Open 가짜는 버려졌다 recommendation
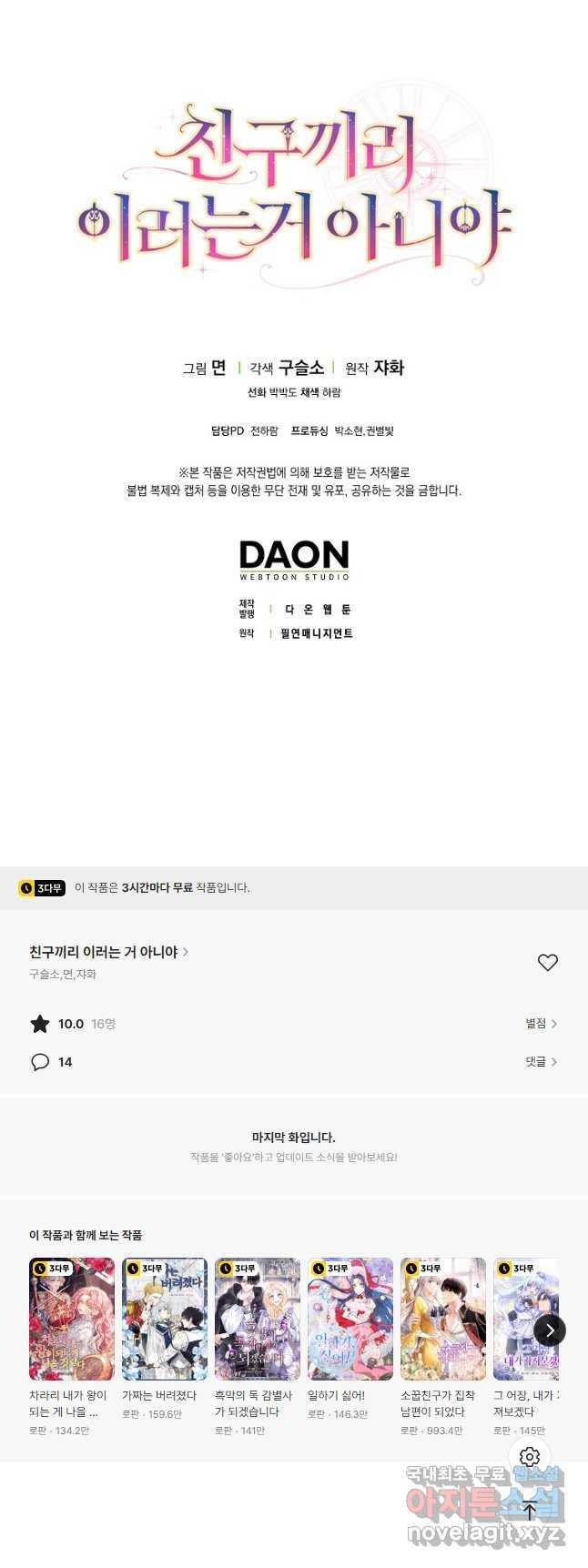Viewport: 588px width, 1568px height. click(165, 1319)
